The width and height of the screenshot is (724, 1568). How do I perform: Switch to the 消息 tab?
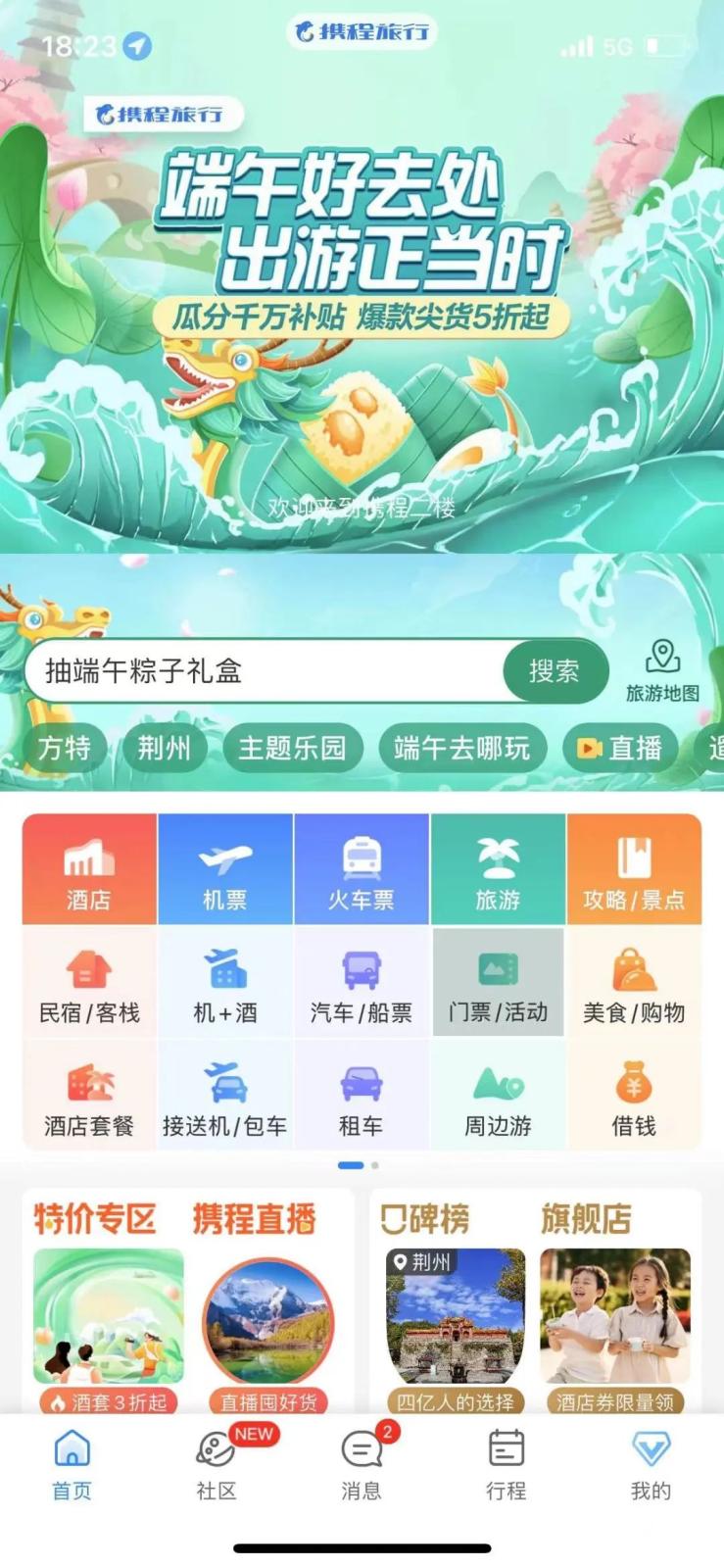tap(362, 1462)
